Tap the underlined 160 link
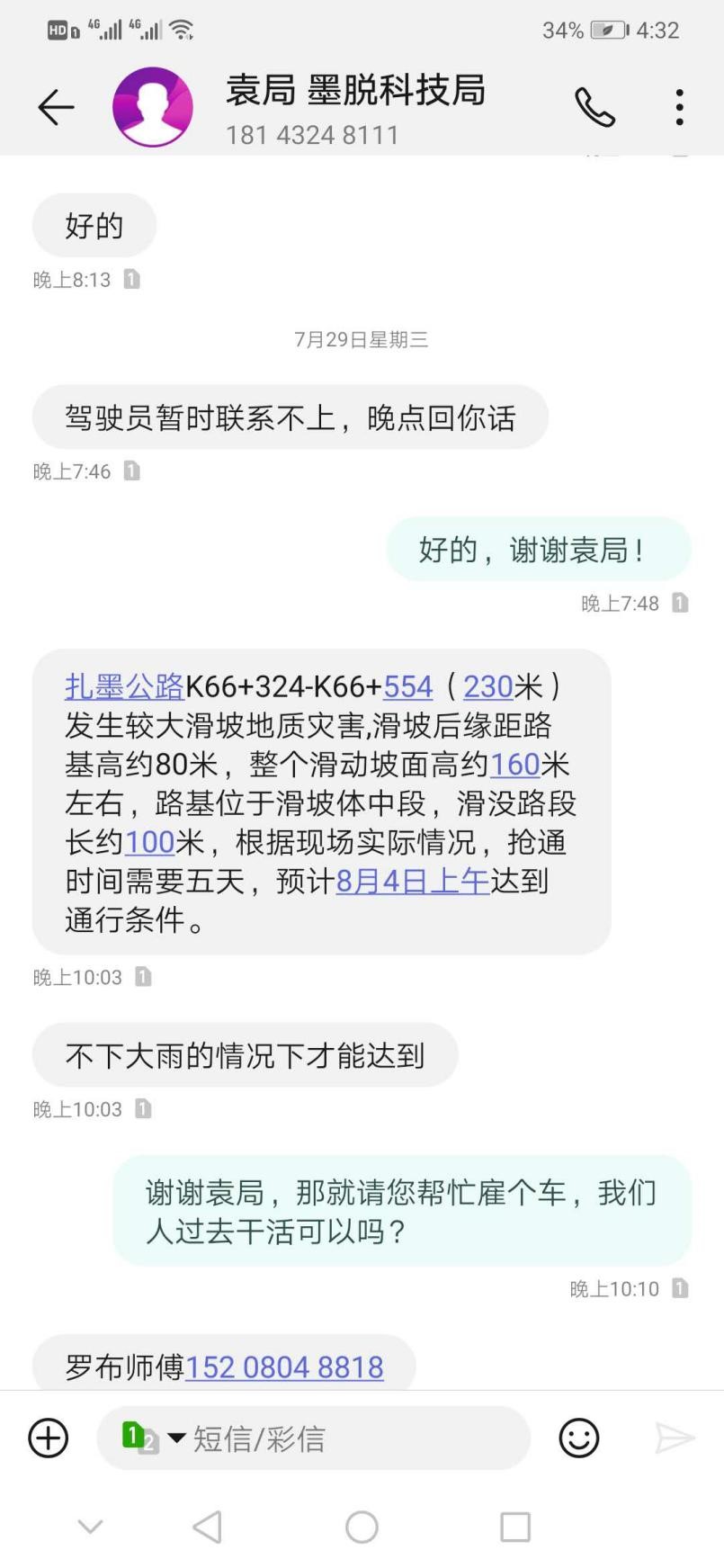The width and height of the screenshot is (724, 1568). tap(514, 765)
